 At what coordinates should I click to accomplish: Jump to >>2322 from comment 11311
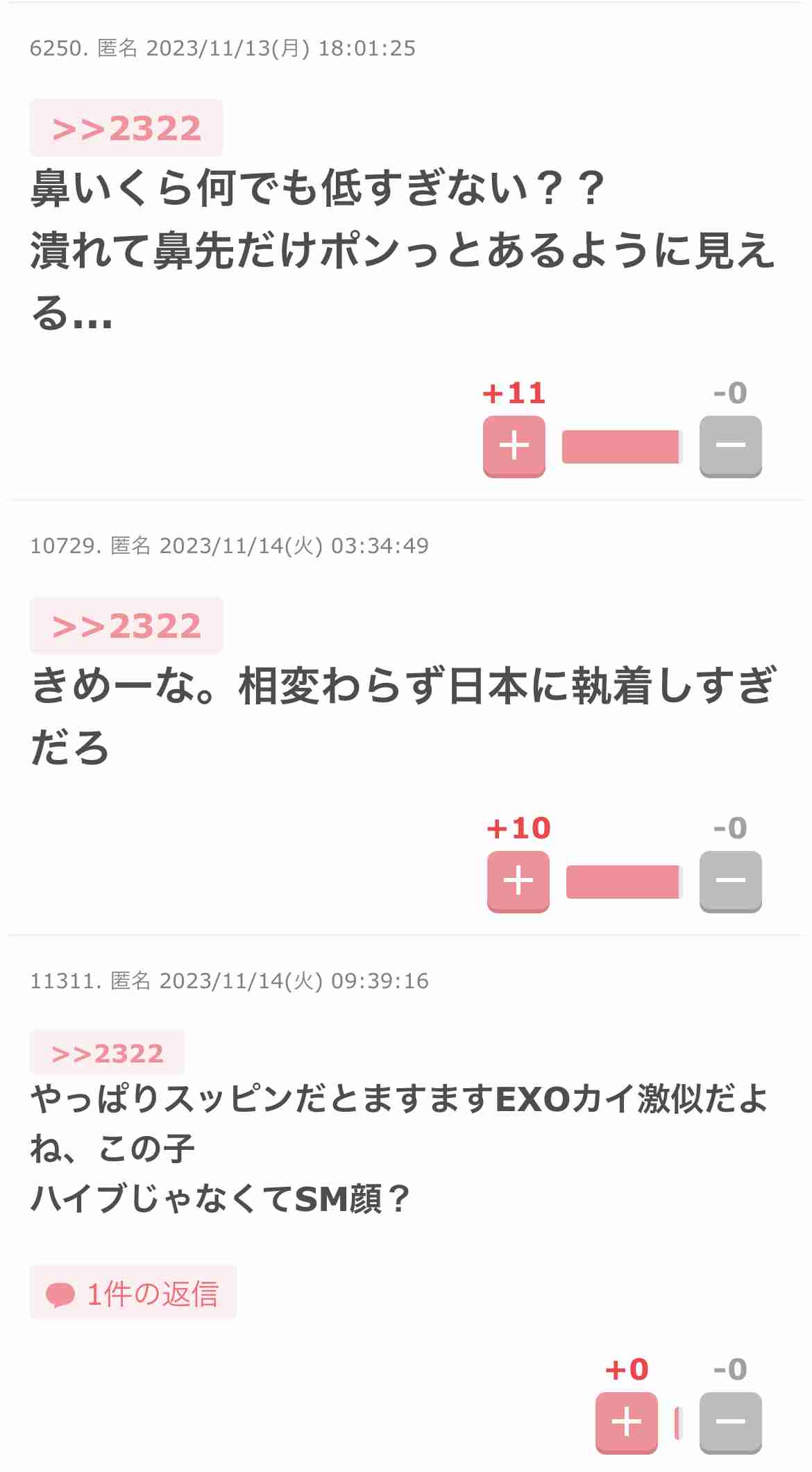tap(108, 1053)
